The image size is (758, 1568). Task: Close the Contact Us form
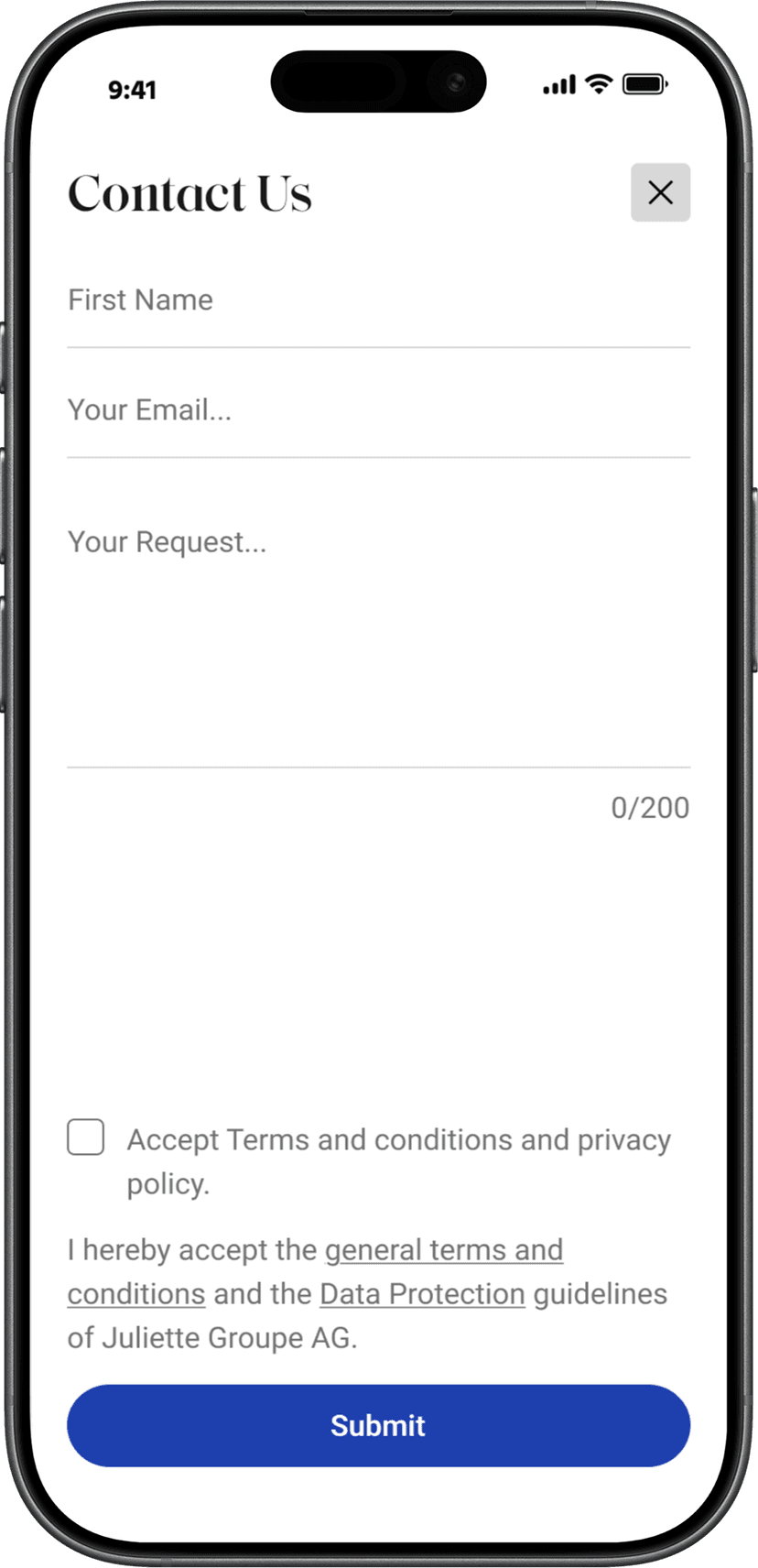coord(660,192)
